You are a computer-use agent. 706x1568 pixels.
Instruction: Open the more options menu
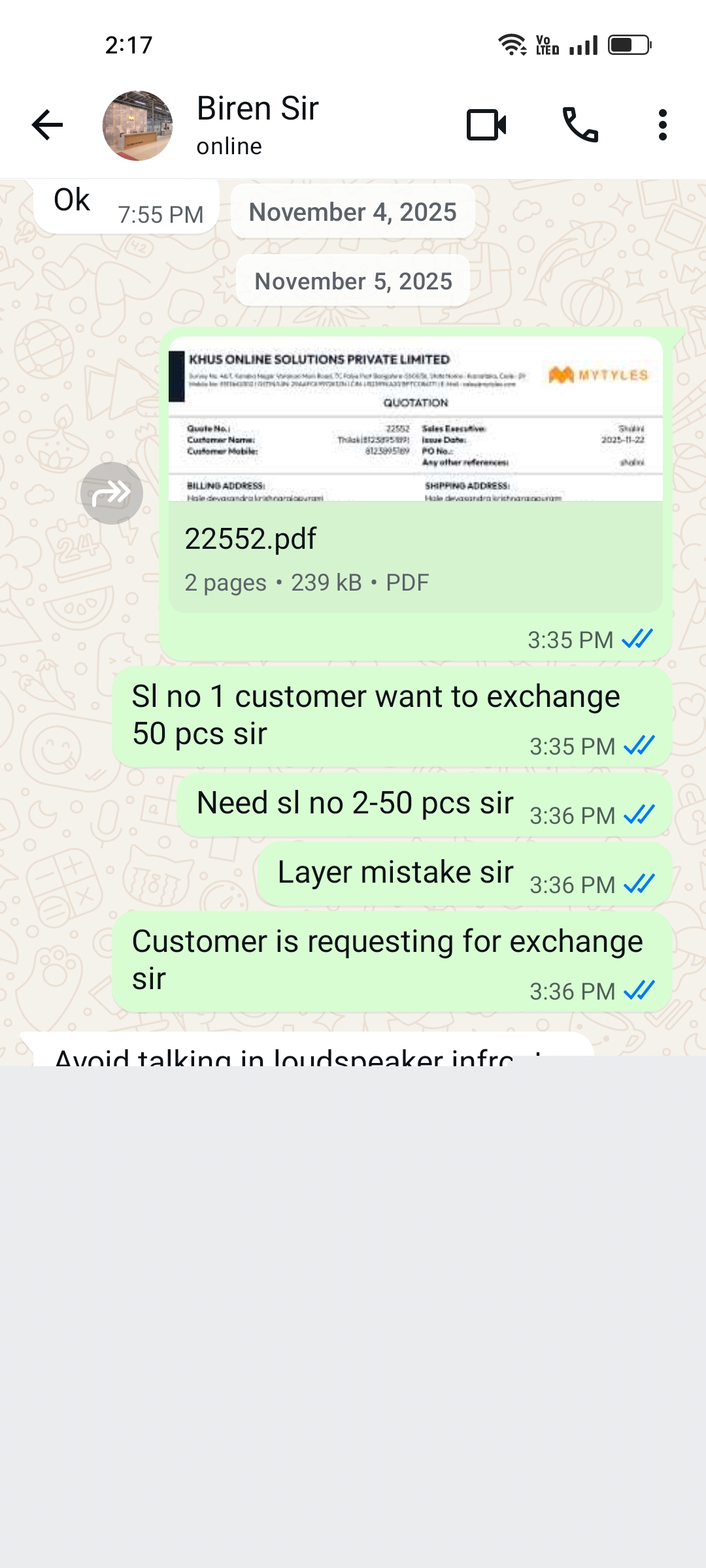point(663,125)
